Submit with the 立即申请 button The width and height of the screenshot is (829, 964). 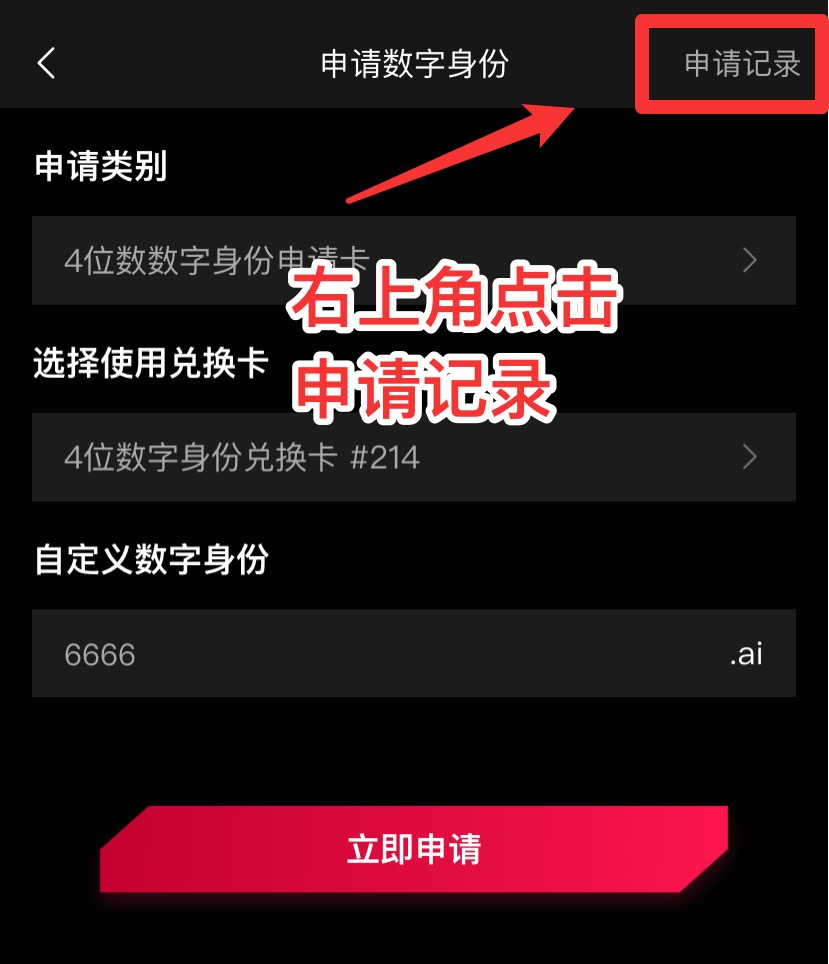click(x=413, y=849)
